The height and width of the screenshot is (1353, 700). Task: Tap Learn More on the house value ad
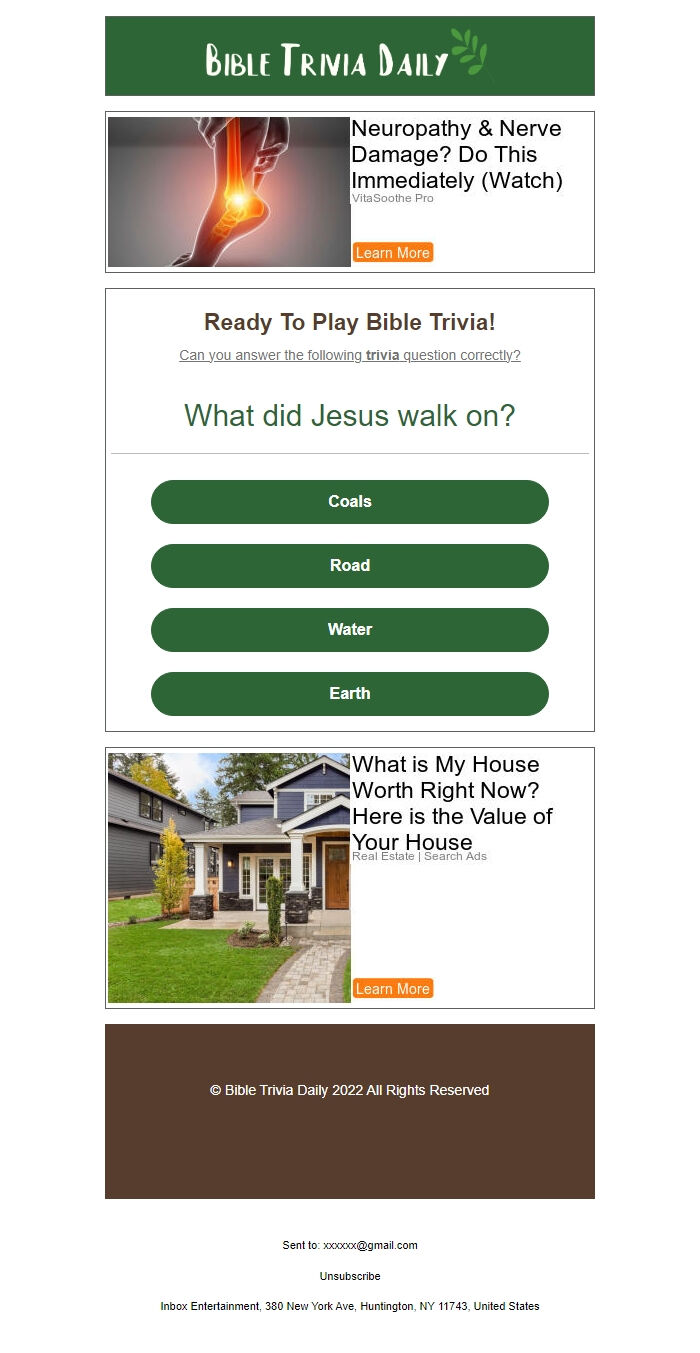click(x=393, y=989)
